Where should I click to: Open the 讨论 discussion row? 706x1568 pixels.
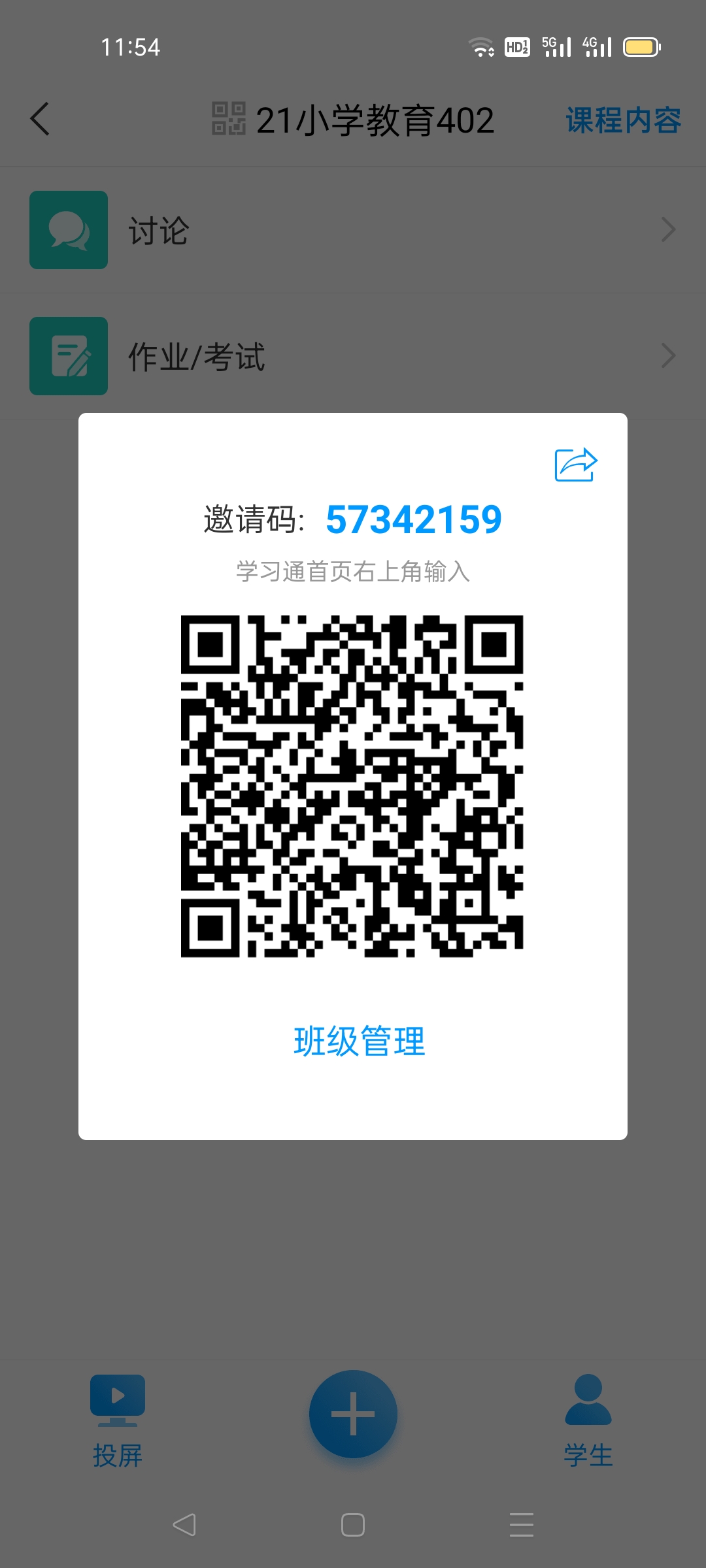pyautogui.click(x=353, y=230)
